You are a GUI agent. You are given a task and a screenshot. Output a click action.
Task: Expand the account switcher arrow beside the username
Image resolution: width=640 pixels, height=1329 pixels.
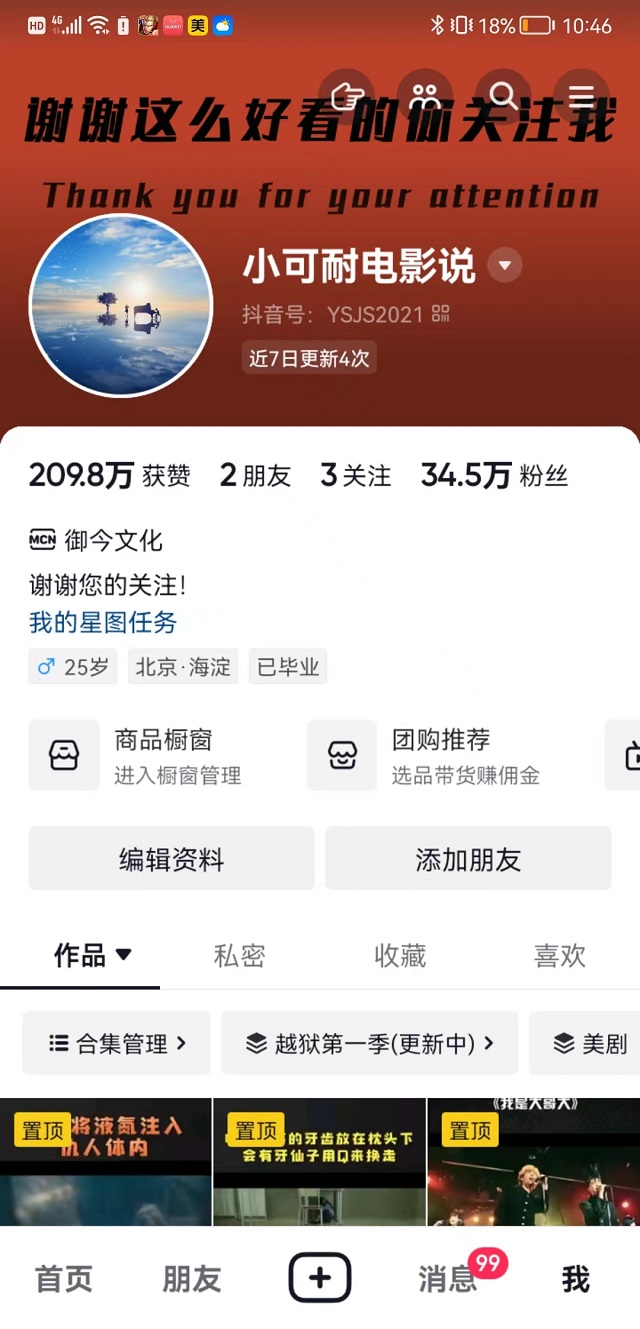(504, 266)
